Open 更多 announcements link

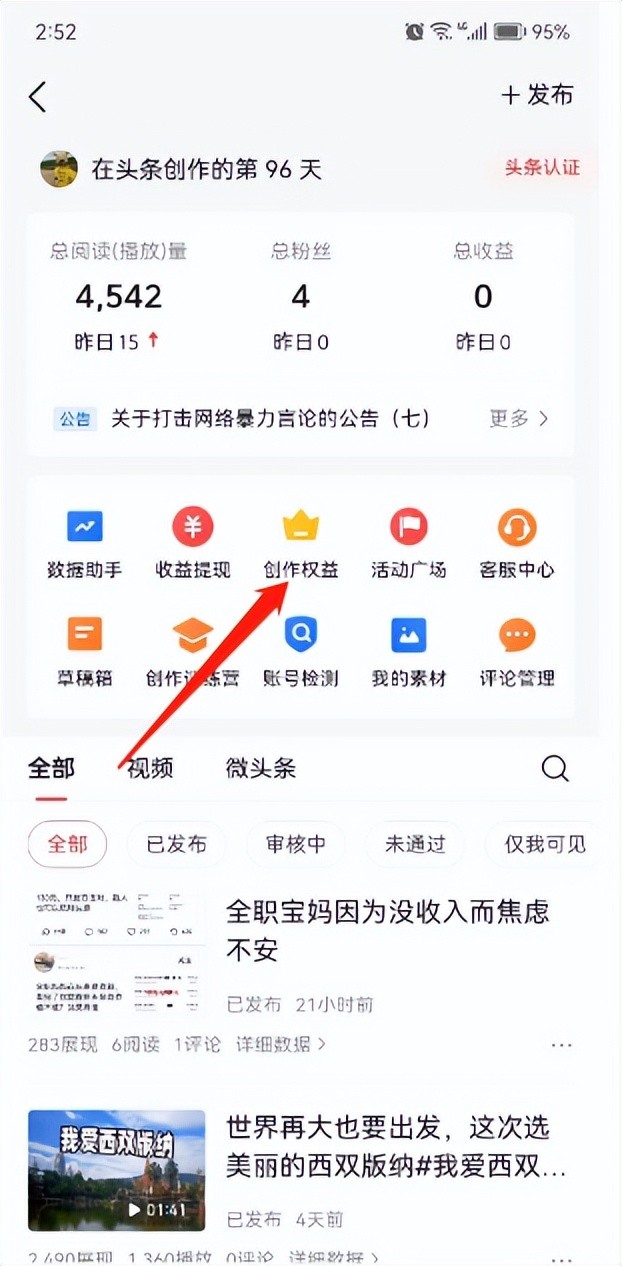(518, 419)
